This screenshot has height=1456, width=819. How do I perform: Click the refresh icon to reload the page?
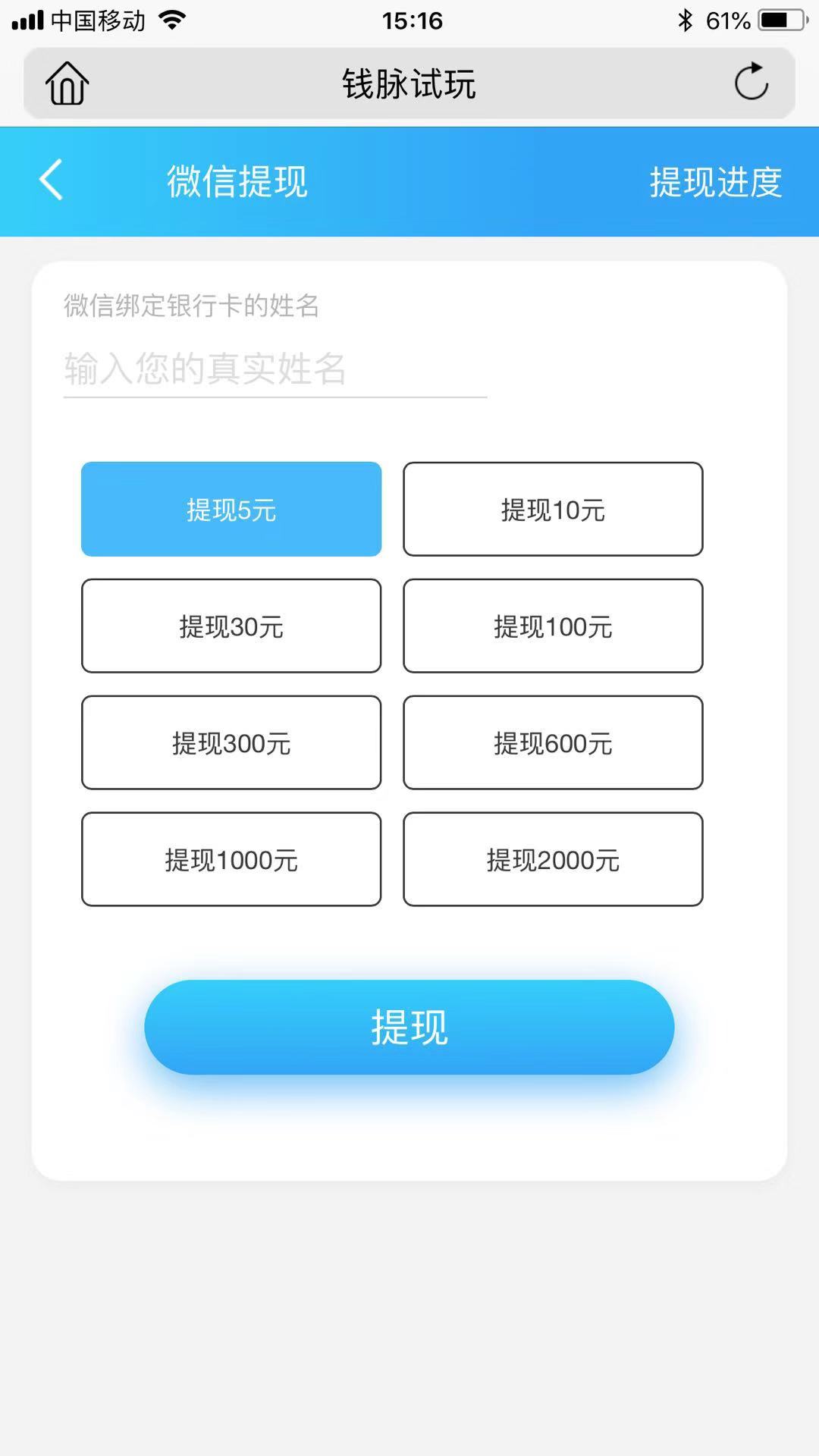(752, 83)
